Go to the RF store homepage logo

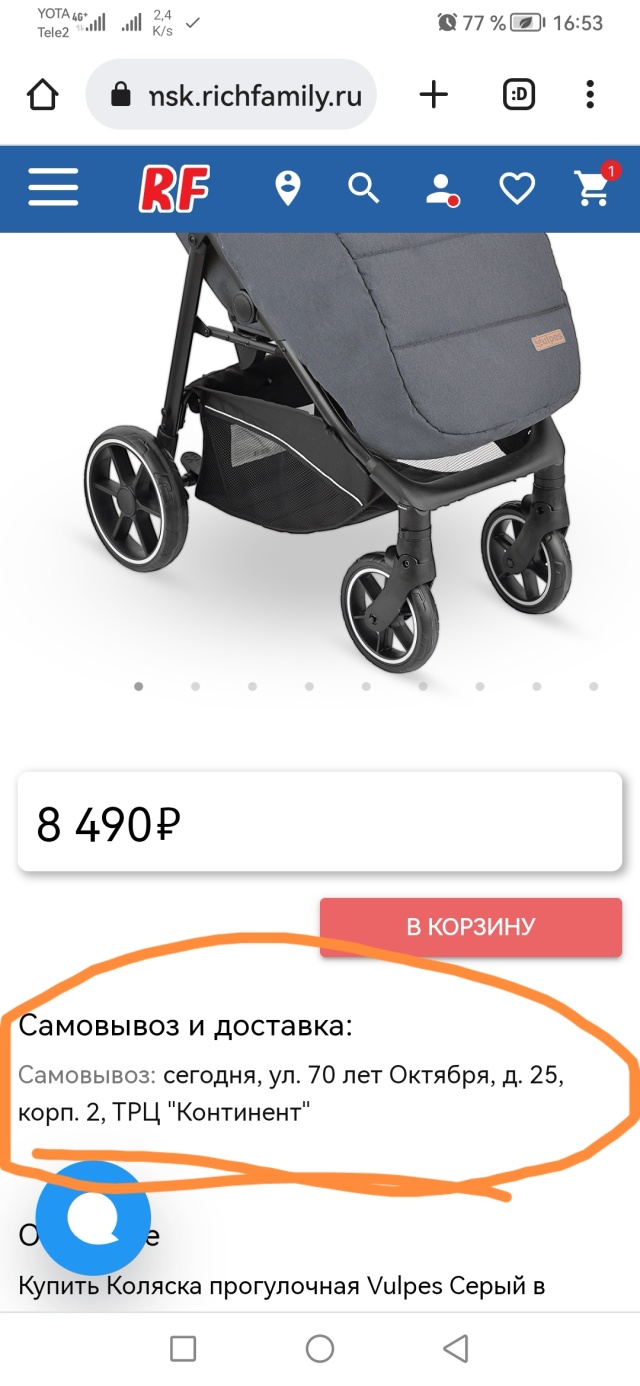pyautogui.click(x=173, y=188)
